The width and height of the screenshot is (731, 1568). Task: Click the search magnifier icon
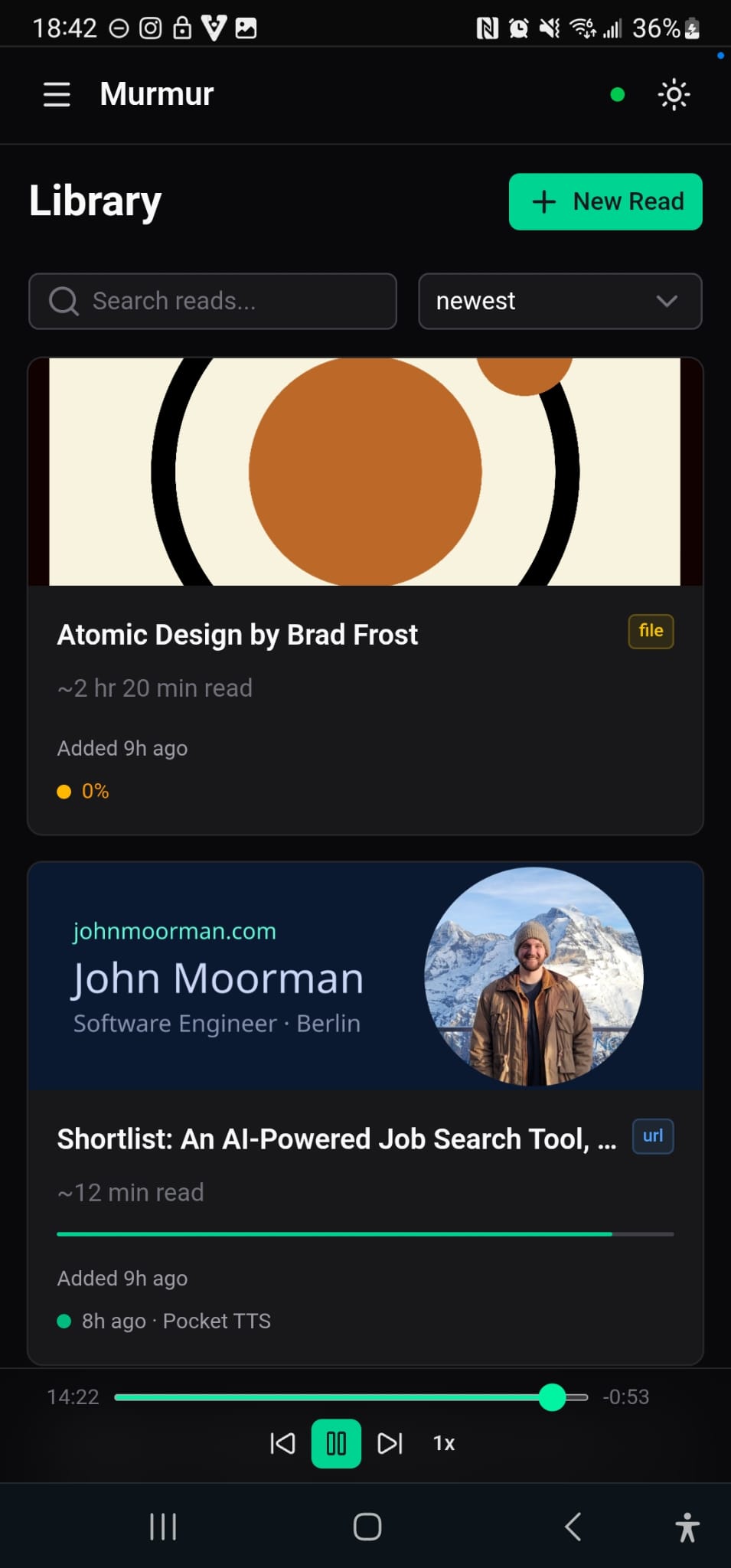[64, 301]
